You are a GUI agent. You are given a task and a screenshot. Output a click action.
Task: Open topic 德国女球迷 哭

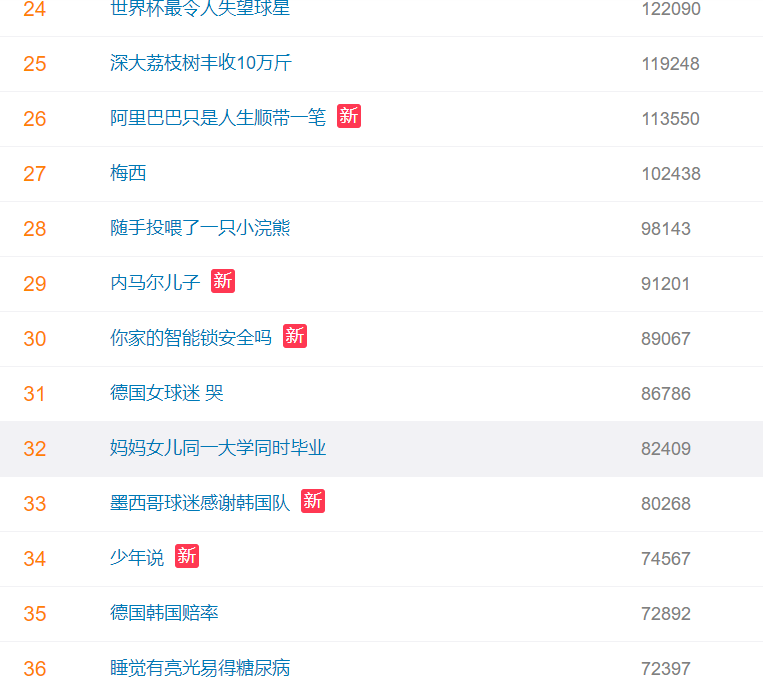[x=166, y=393]
